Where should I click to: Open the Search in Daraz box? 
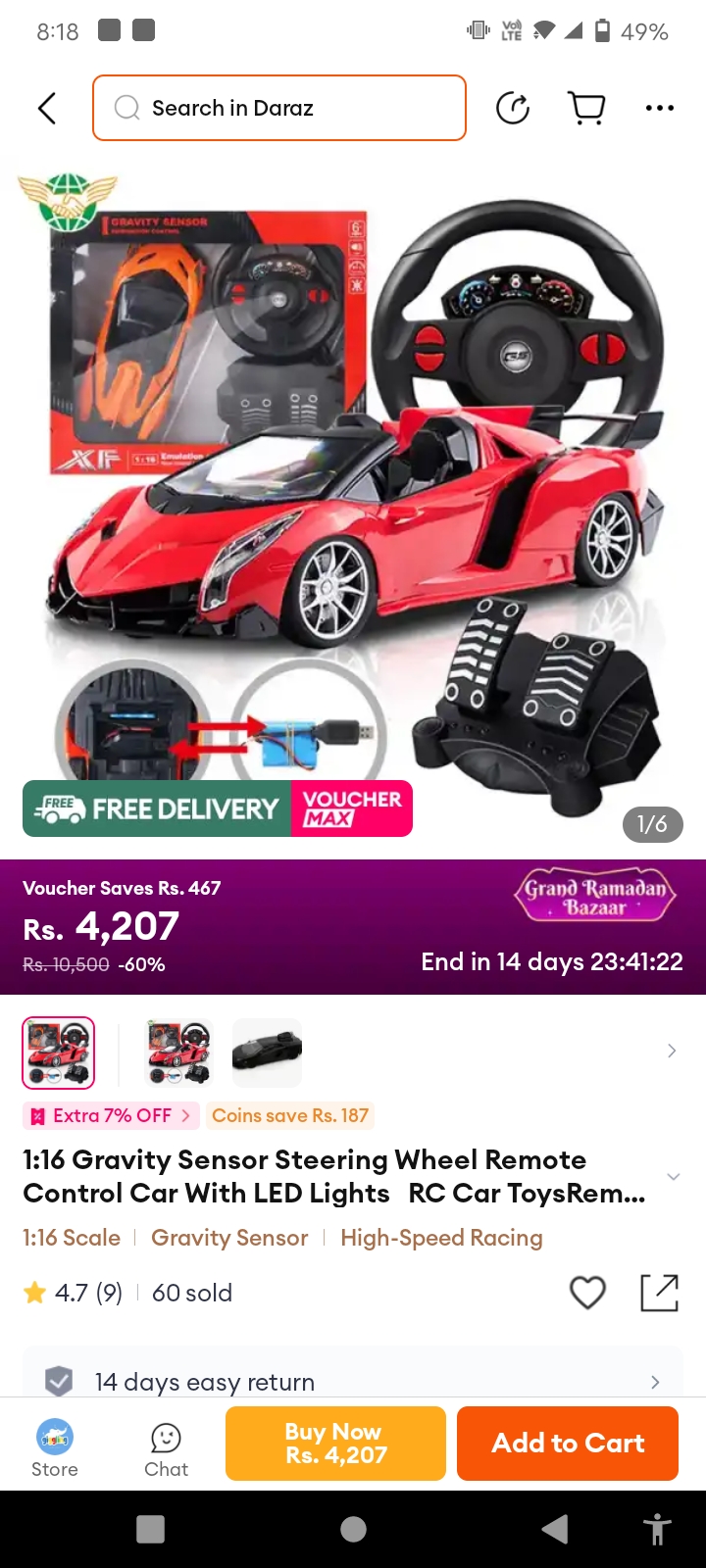pos(279,108)
